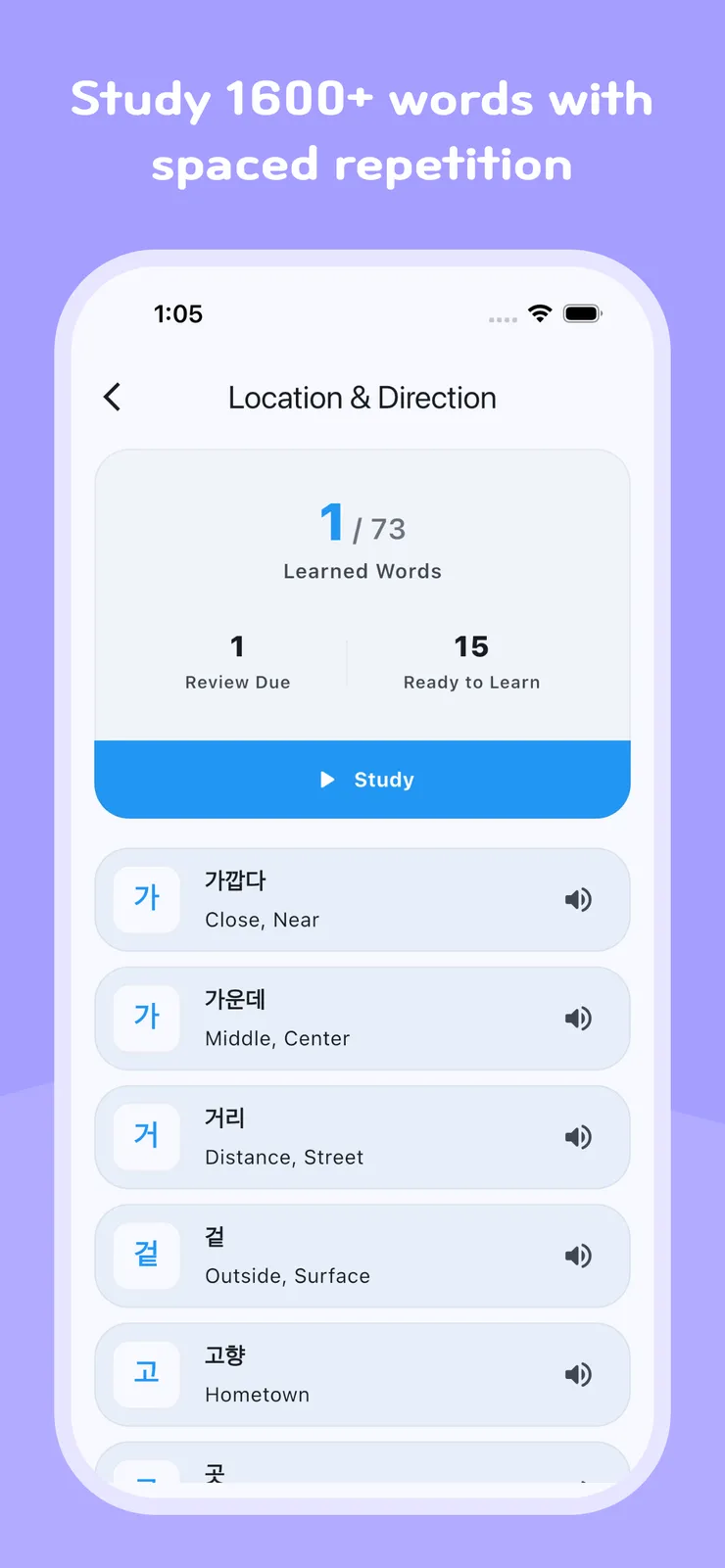The image size is (725, 1568).
Task: Select the Ready to Learn stat
Action: [471, 661]
